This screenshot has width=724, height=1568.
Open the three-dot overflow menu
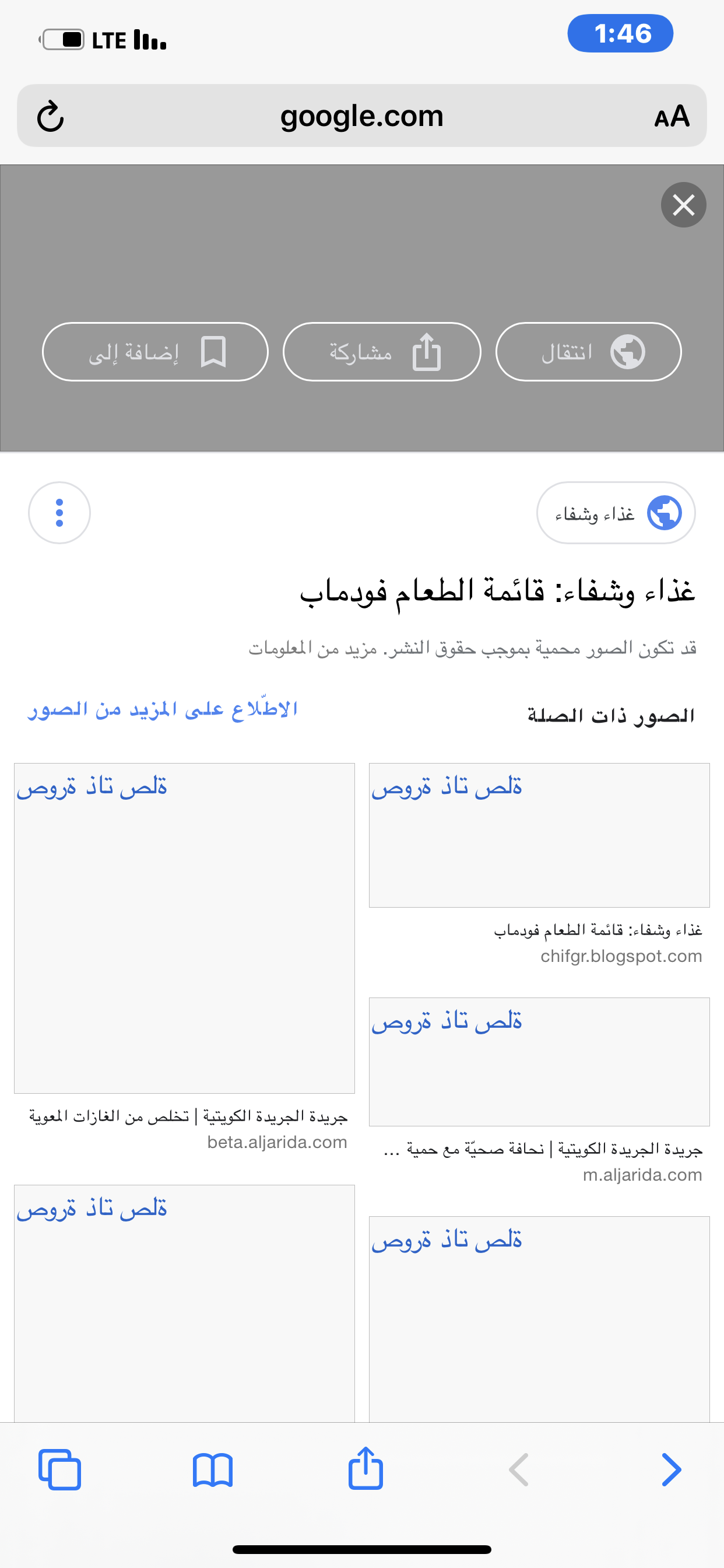click(x=59, y=513)
